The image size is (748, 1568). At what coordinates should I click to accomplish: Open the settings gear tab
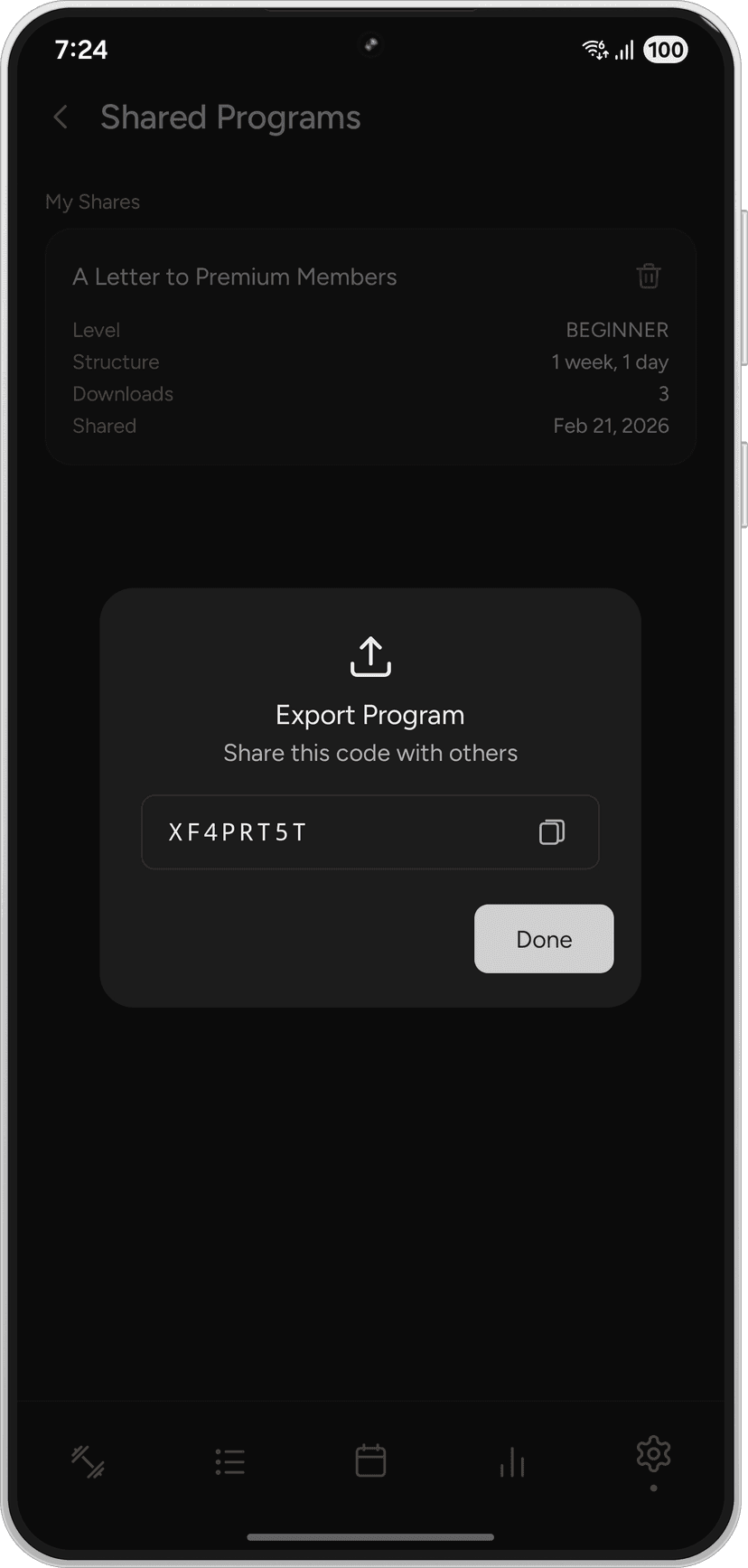(x=652, y=1454)
